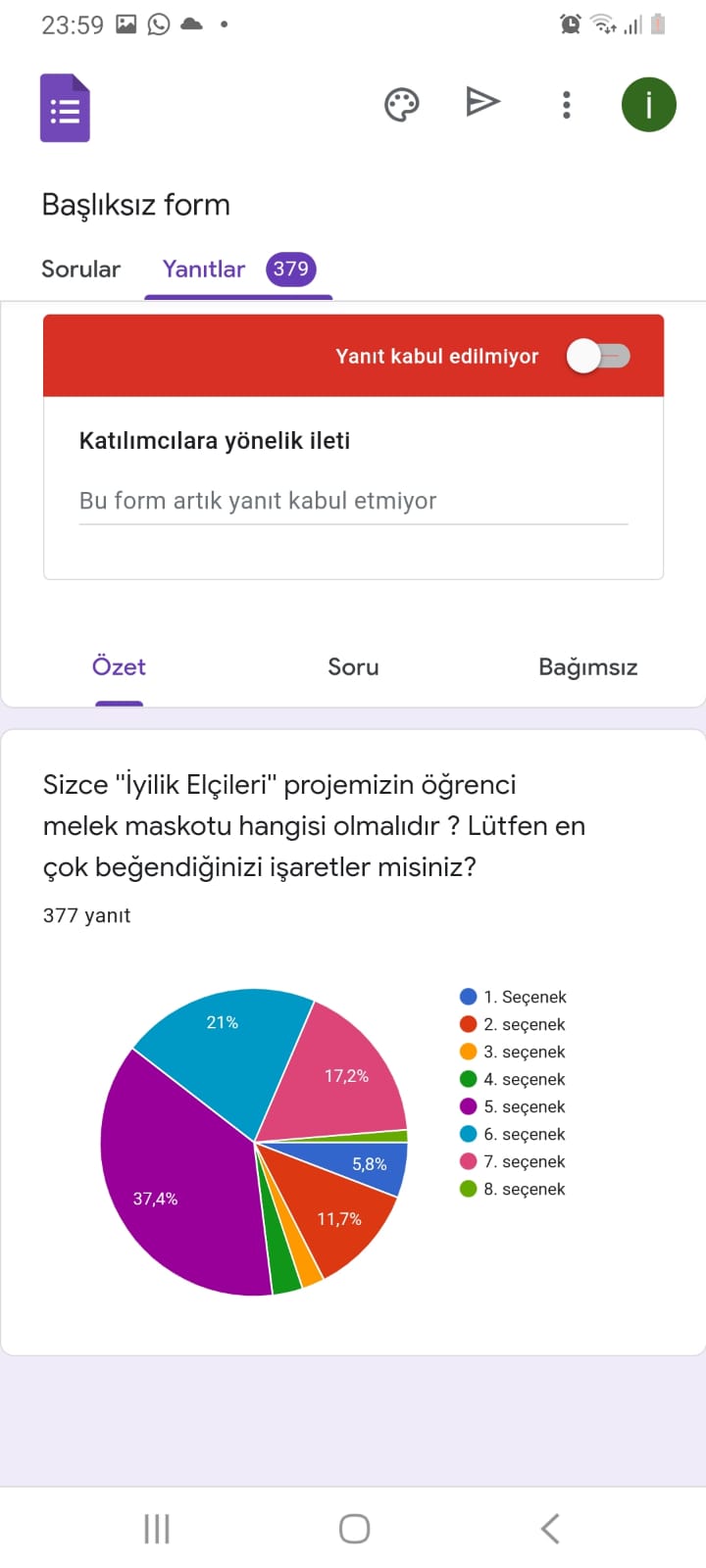
Task: Tap the WhatsApp icon in the status bar
Action: [x=158, y=24]
